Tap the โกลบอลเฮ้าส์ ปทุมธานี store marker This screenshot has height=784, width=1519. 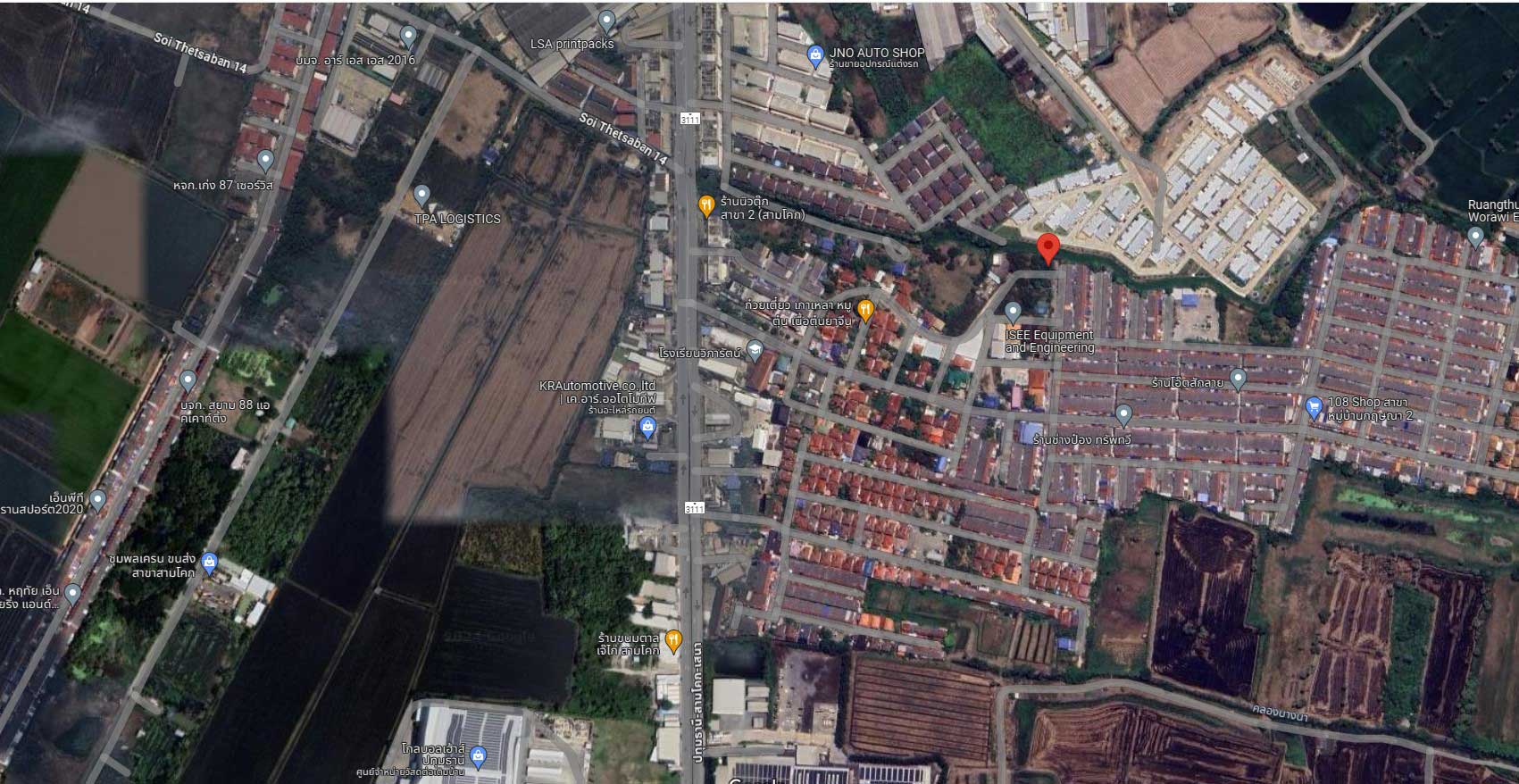click(478, 756)
